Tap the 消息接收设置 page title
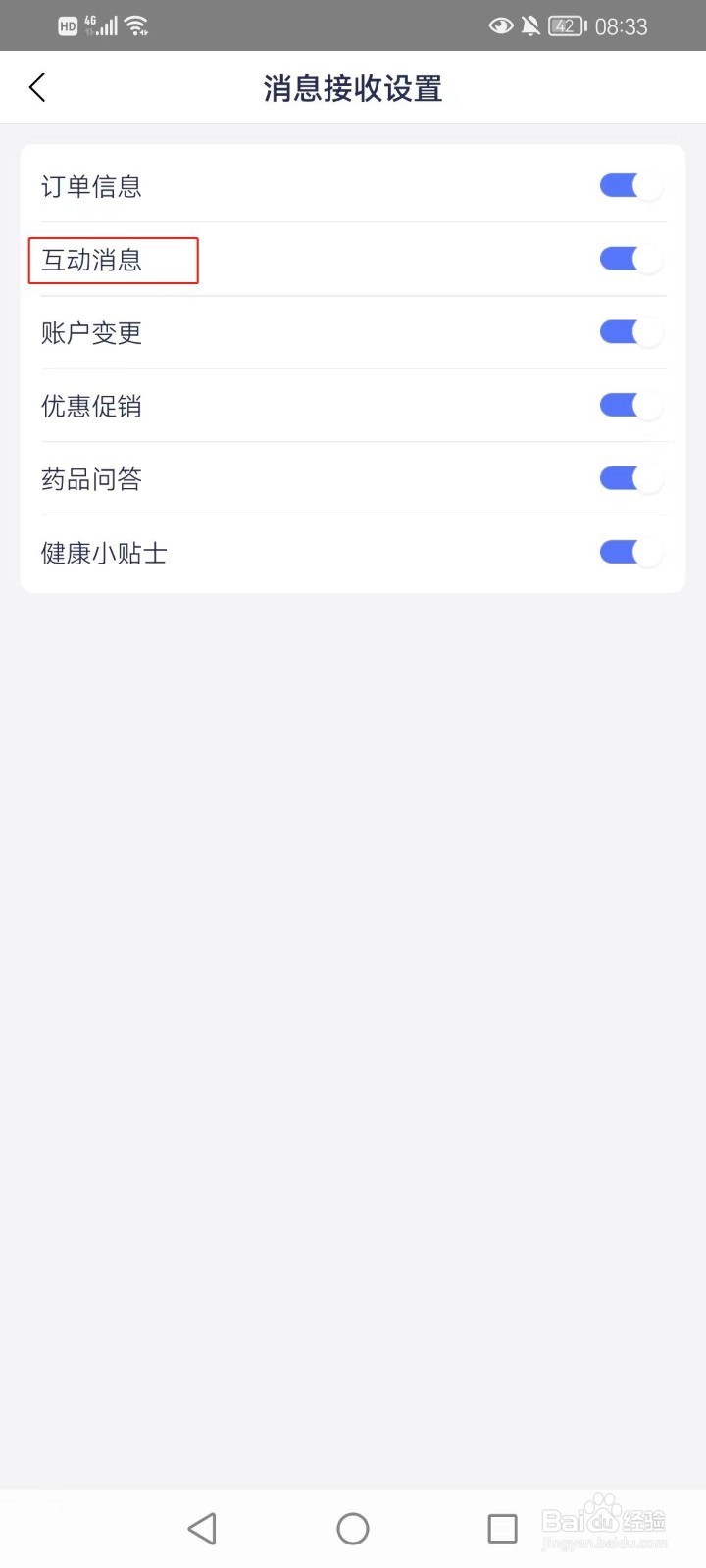This screenshot has height=1568, width=706. 352,88
